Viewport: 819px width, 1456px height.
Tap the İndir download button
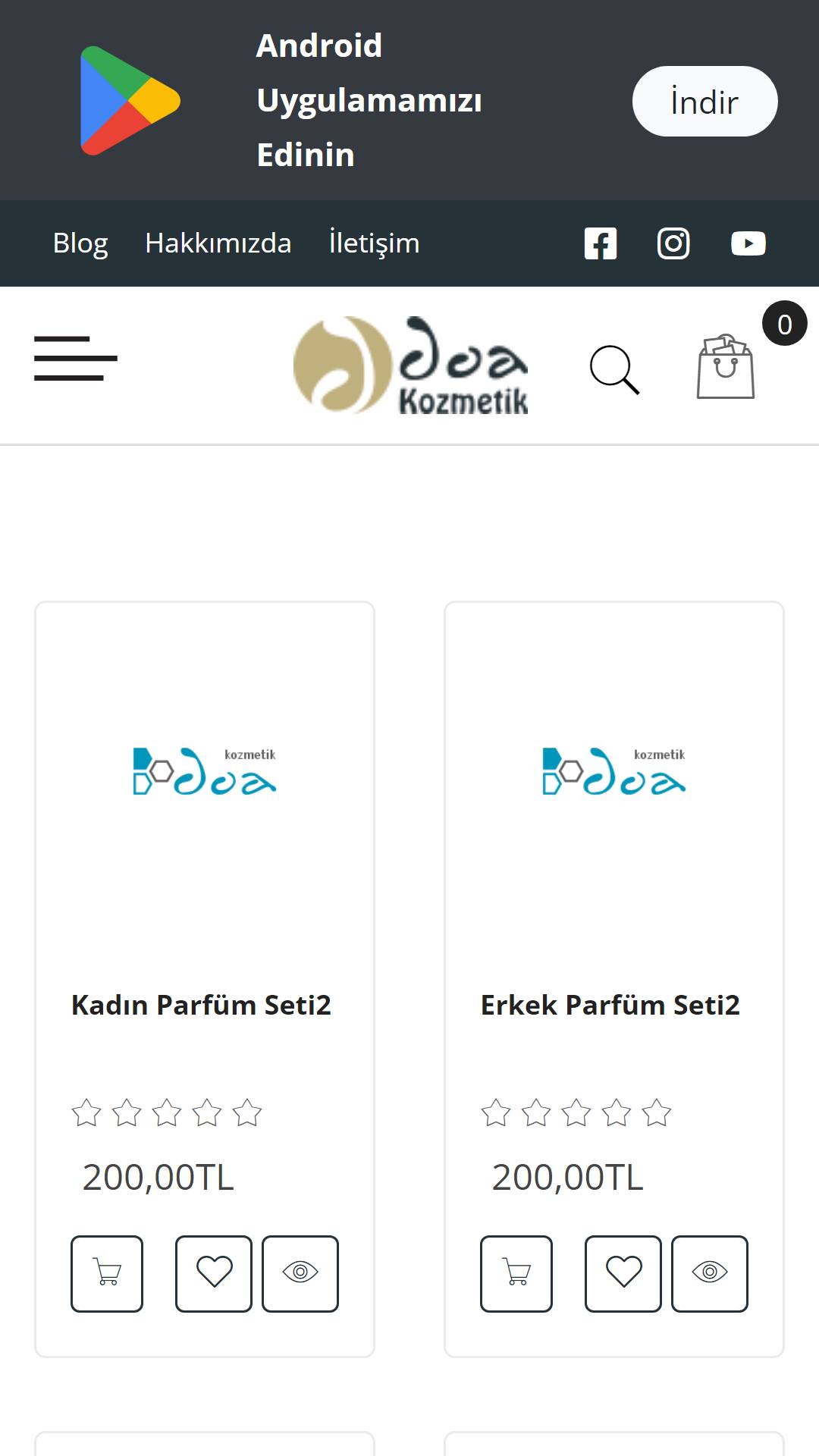point(704,101)
